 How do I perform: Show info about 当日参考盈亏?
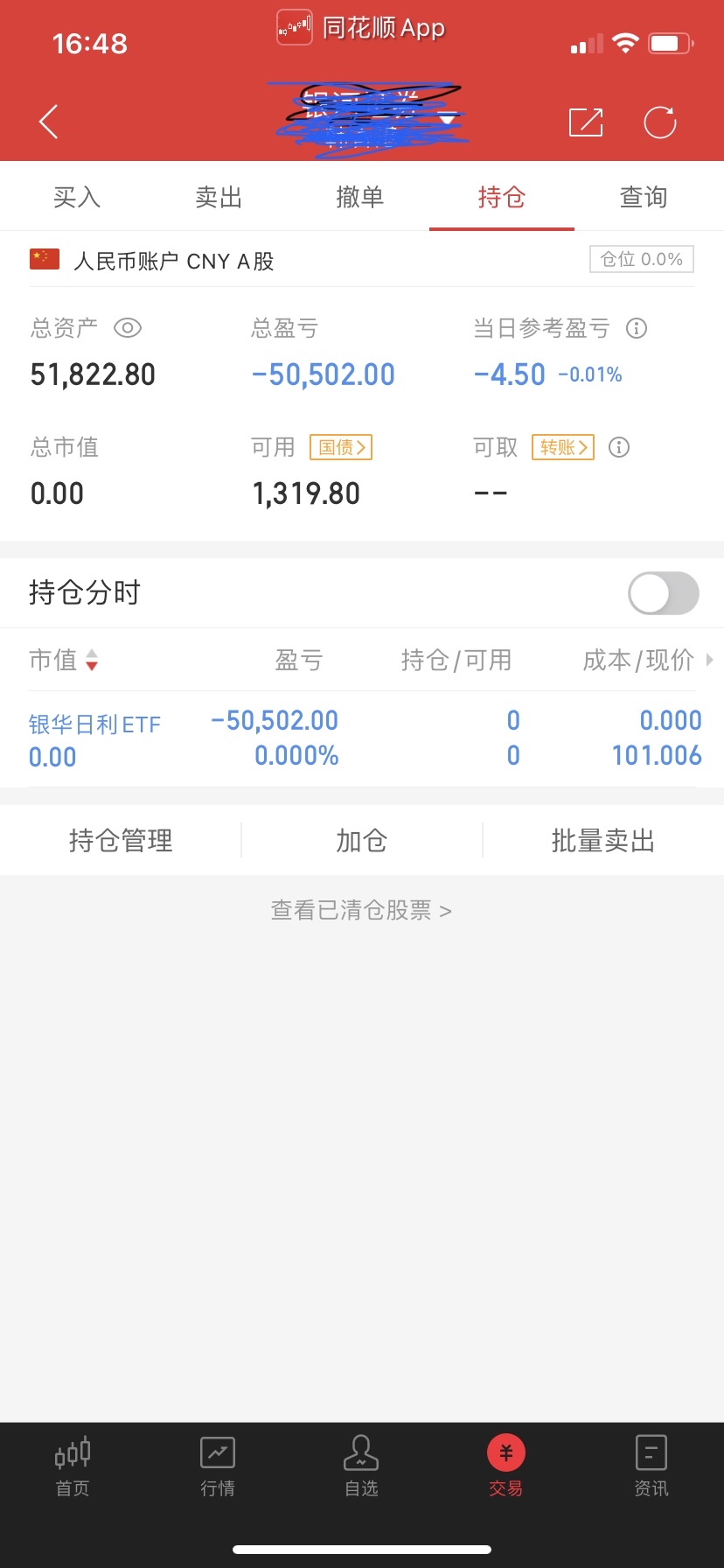637,328
